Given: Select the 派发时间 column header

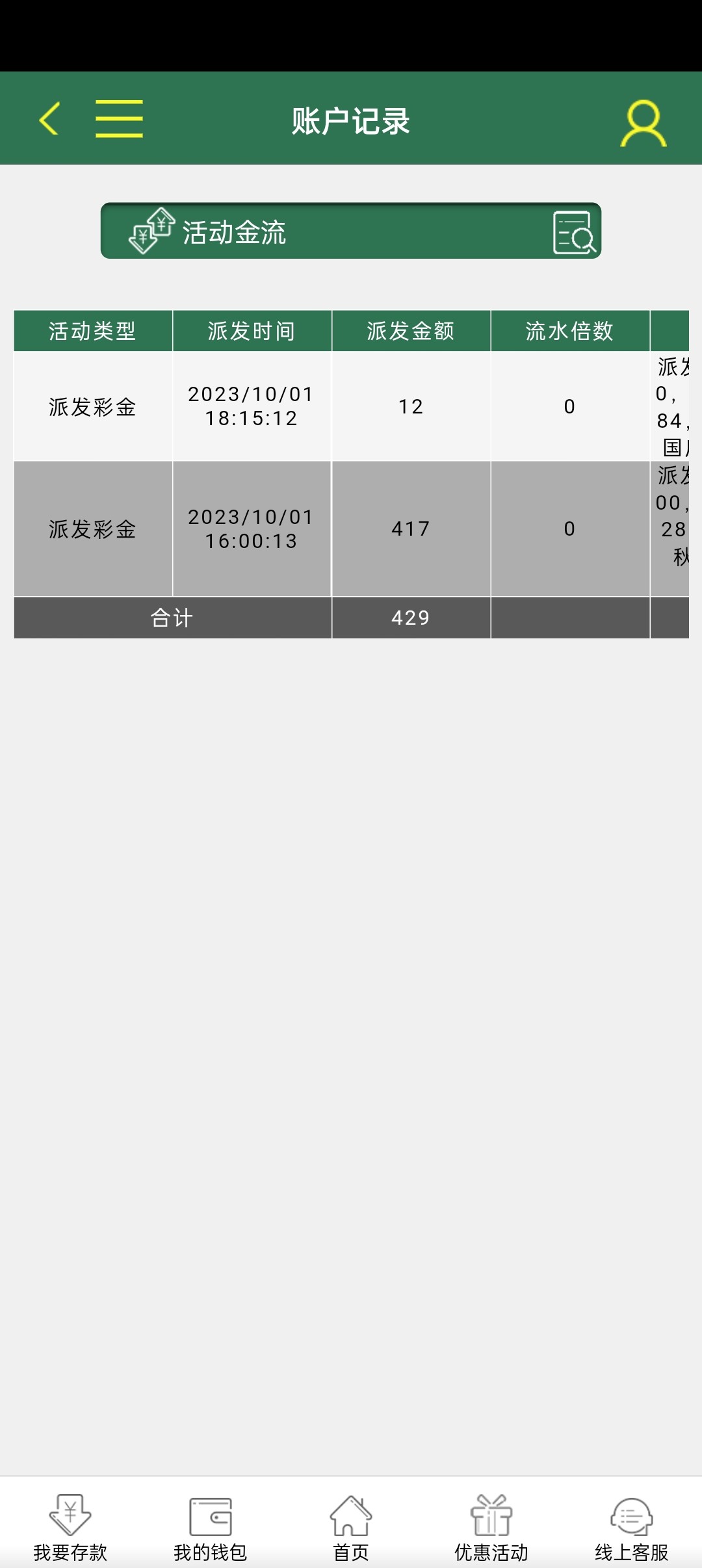Looking at the screenshot, I should point(252,330).
